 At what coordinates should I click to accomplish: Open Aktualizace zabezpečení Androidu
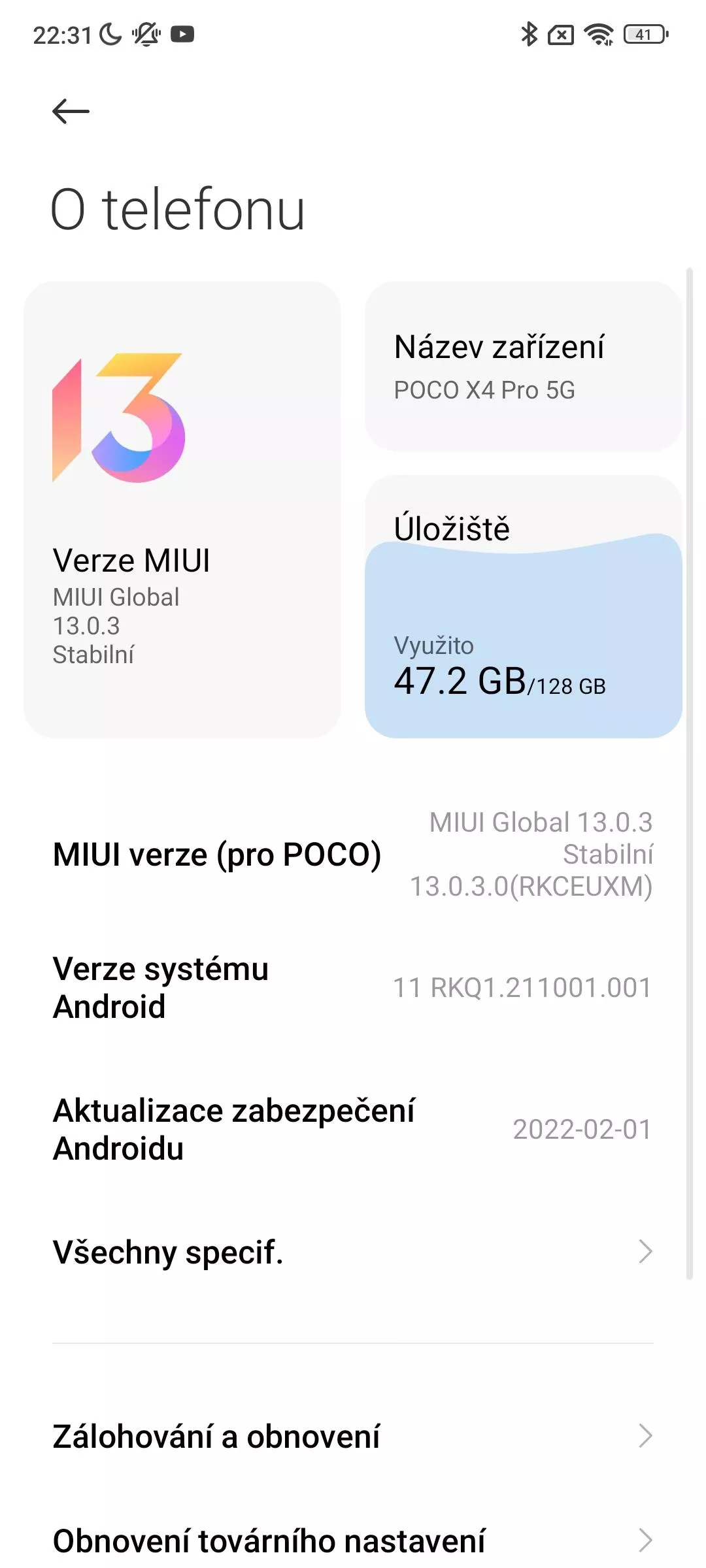[x=353, y=1129]
